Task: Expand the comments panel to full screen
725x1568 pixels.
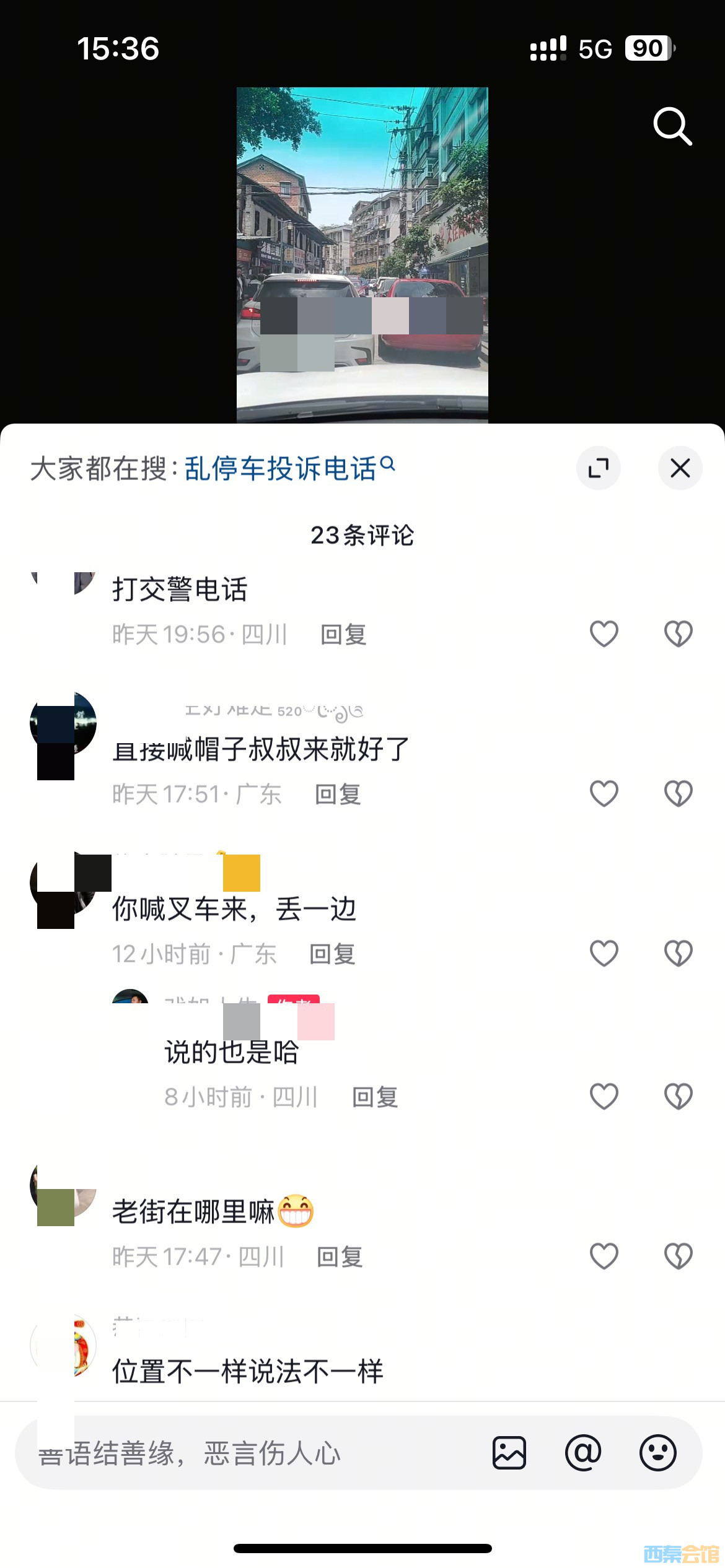Action: pyautogui.click(x=598, y=468)
